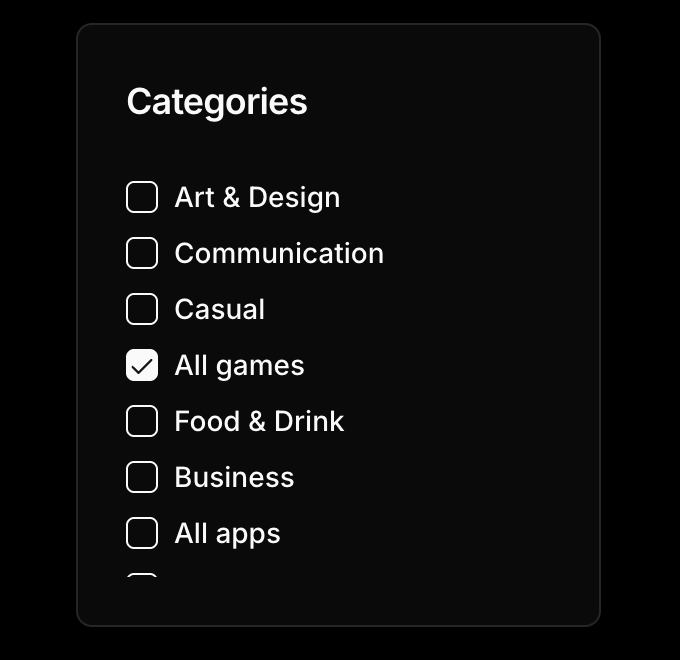The width and height of the screenshot is (680, 660).
Task: Enable the Casual category filter
Action: 142,309
